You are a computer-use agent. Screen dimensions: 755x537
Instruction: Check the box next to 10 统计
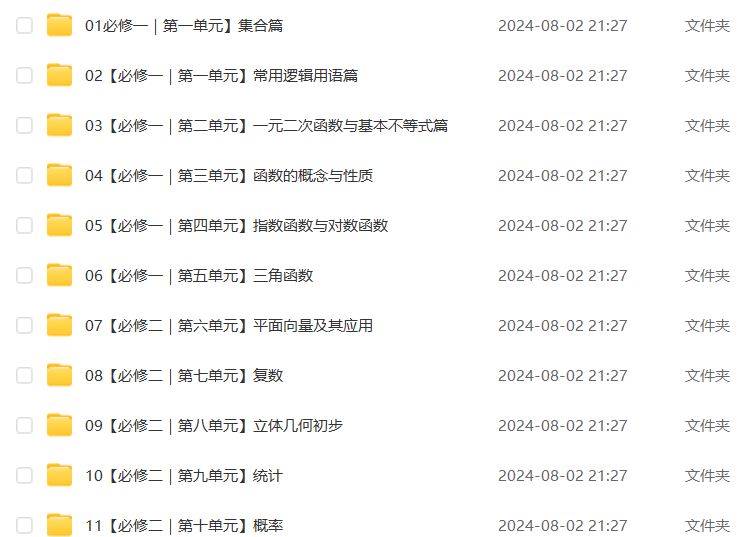(x=24, y=475)
